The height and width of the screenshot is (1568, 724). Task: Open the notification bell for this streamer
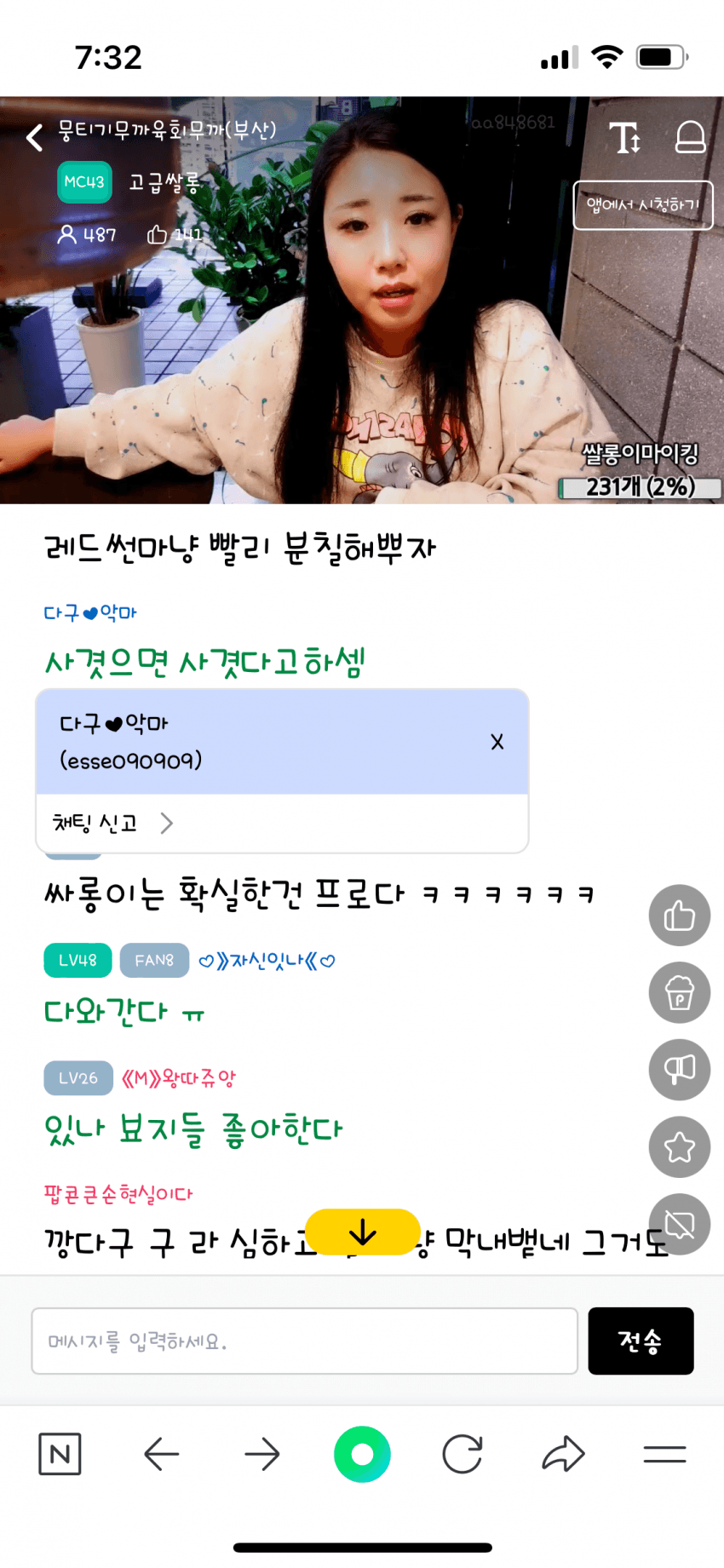coord(690,136)
